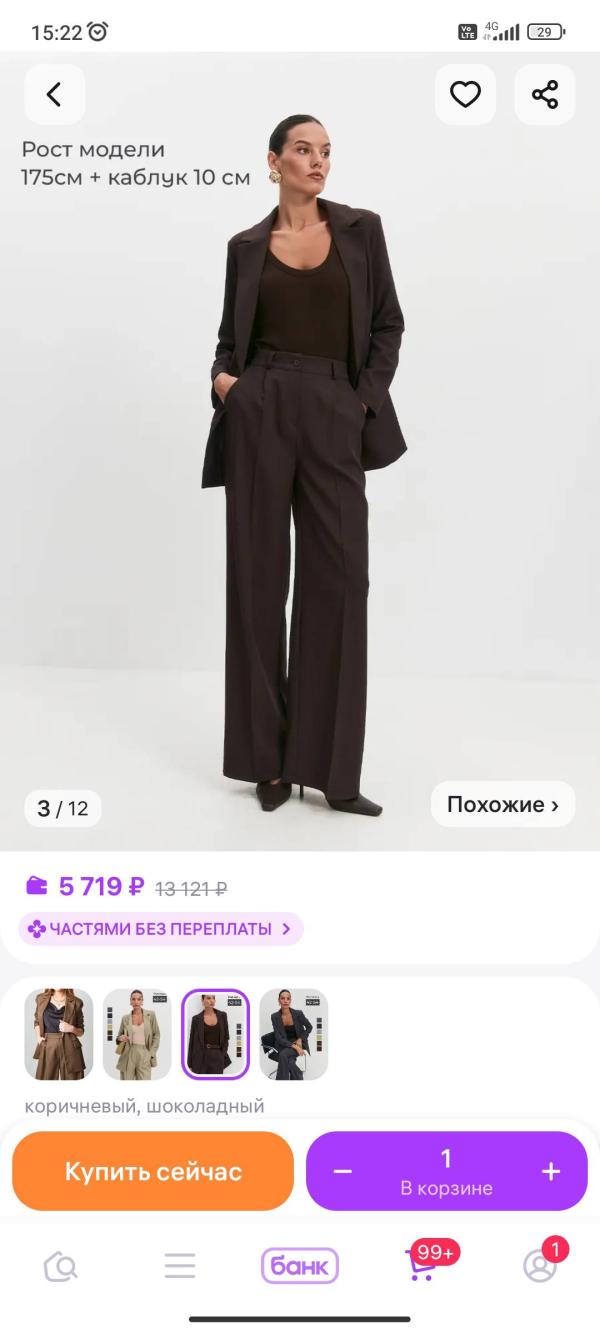
Task: Select the light brown suit color variant
Action: (x=59, y=1035)
